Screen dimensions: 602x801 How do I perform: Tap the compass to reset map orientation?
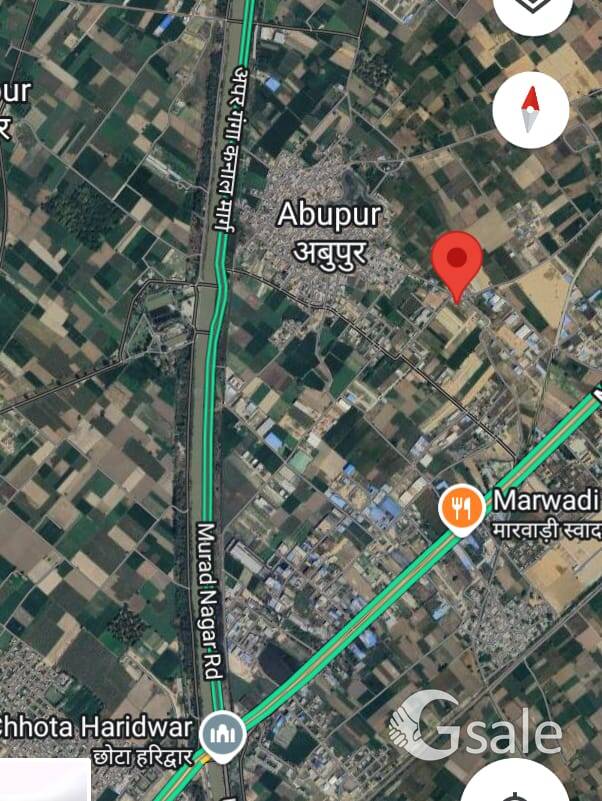point(531,110)
